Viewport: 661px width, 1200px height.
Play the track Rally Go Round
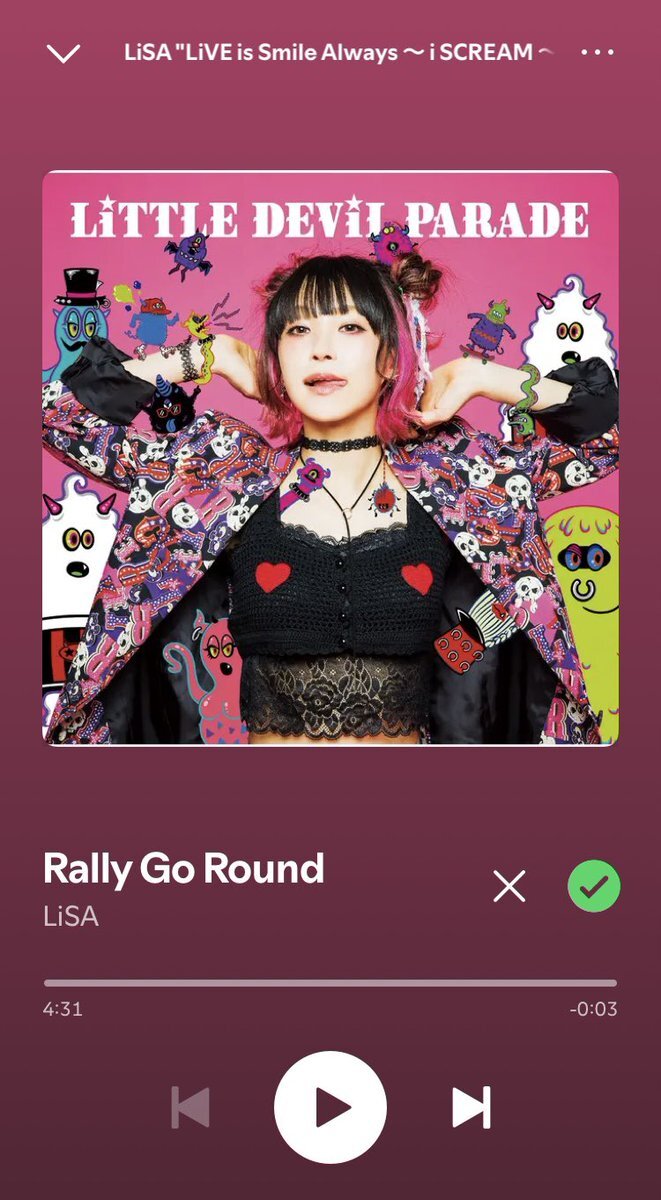[330, 1107]
